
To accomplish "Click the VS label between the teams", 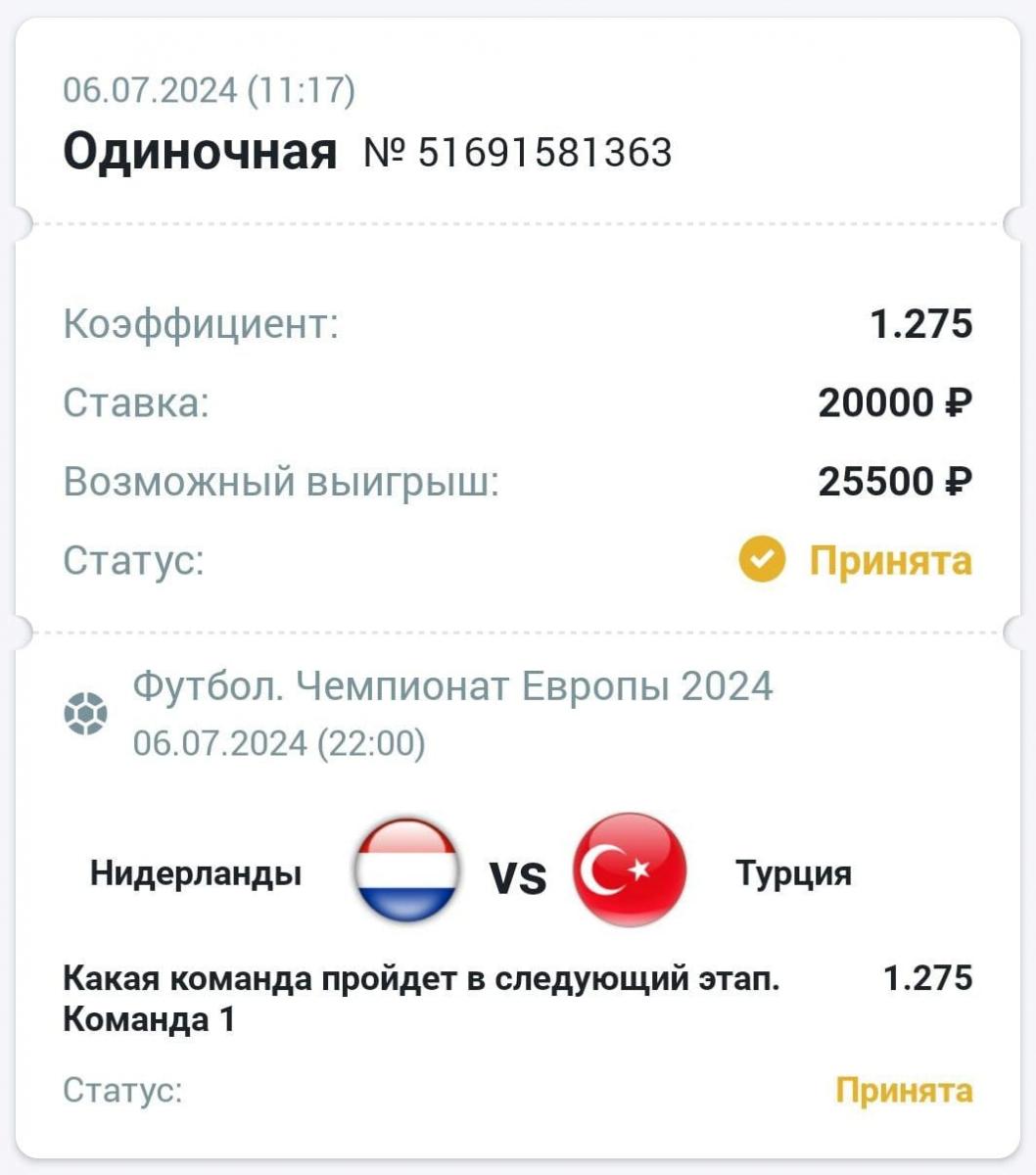I will (x=519, y=876).
